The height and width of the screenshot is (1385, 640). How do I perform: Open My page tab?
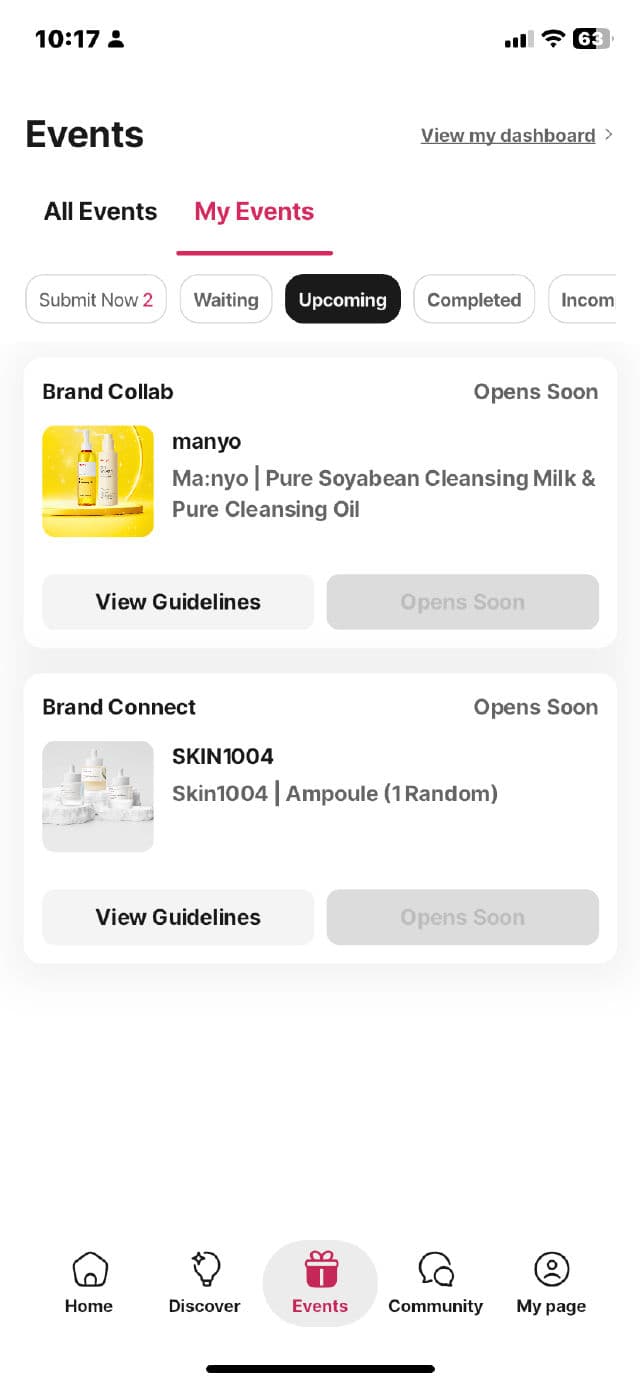pyautogui.click(x=551, y=1284)
